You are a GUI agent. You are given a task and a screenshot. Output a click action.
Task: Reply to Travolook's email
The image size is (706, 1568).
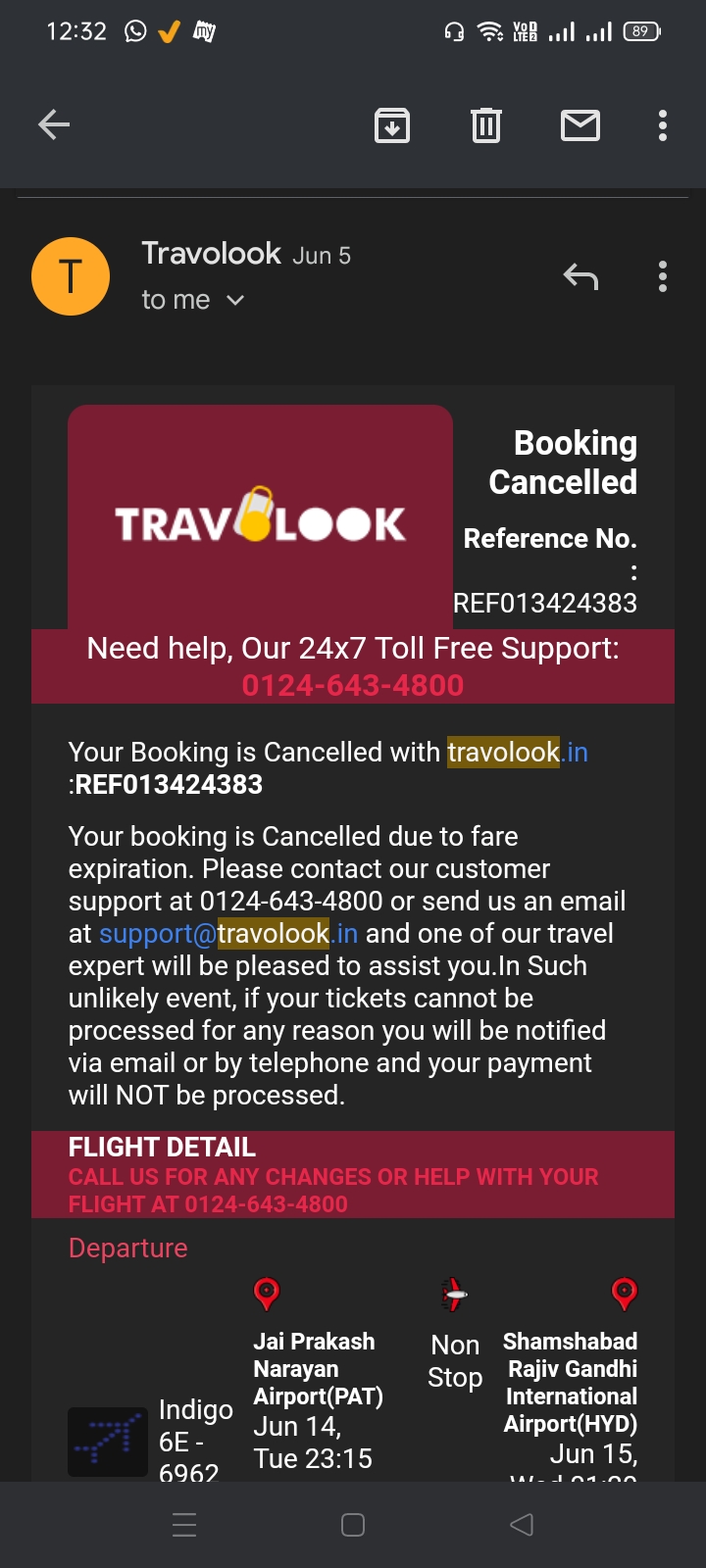point(580,277)
